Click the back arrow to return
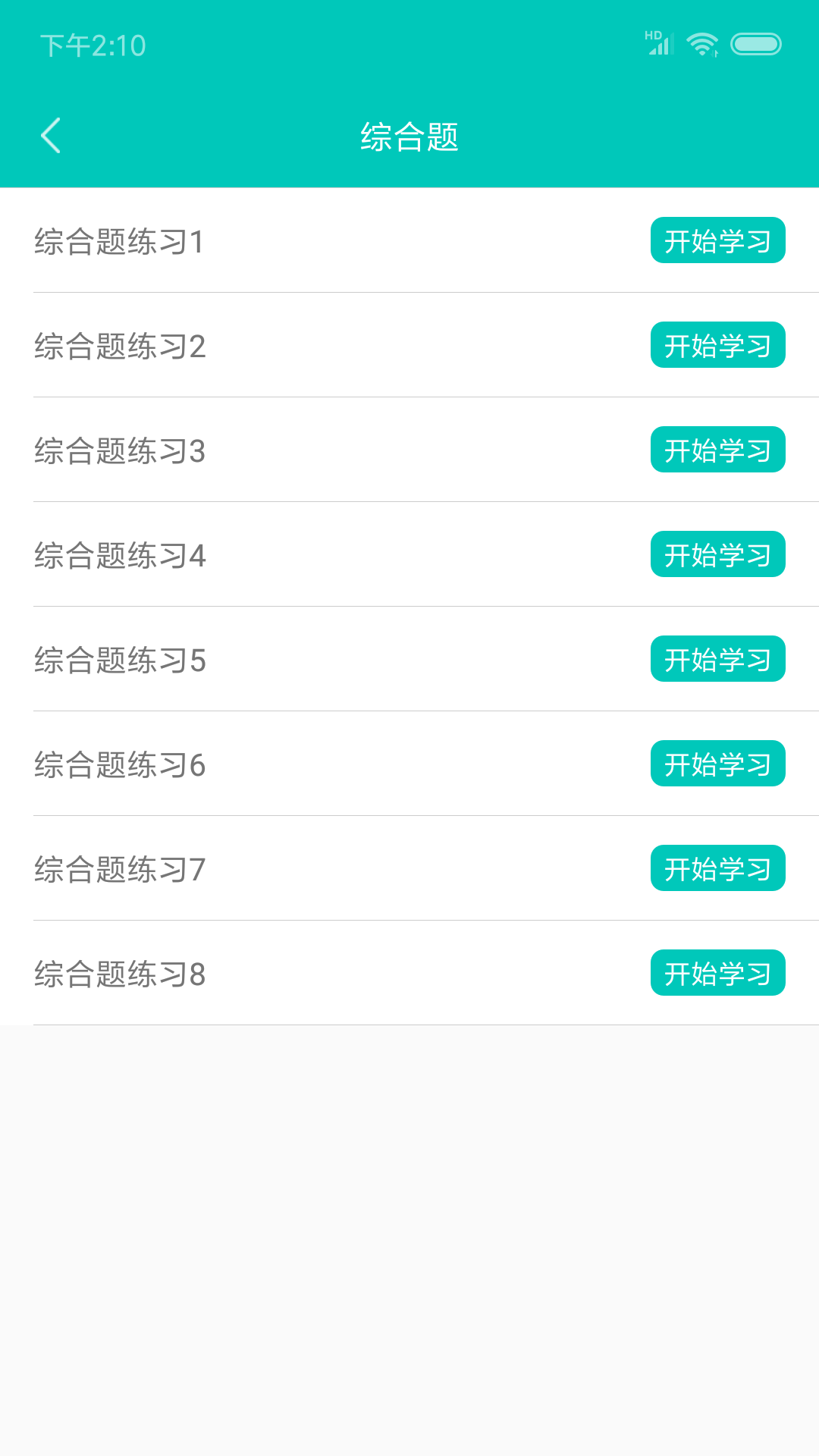Viewport: 819px width, 1456px height. [x=51, y=136]
